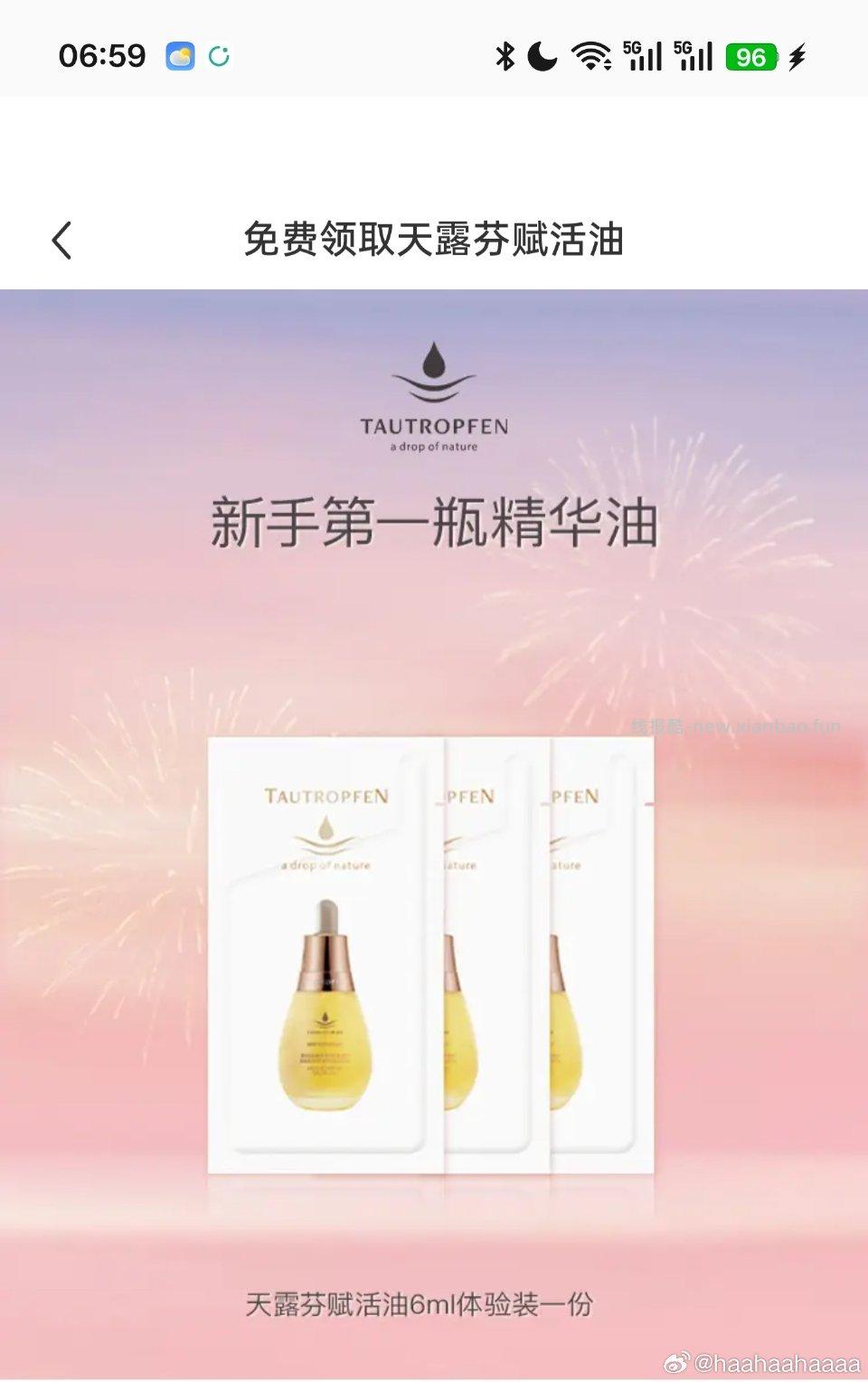Click the 06:59 clock to expand notifications
This screenshot has width=868, height=1382.
pos(102,55)
